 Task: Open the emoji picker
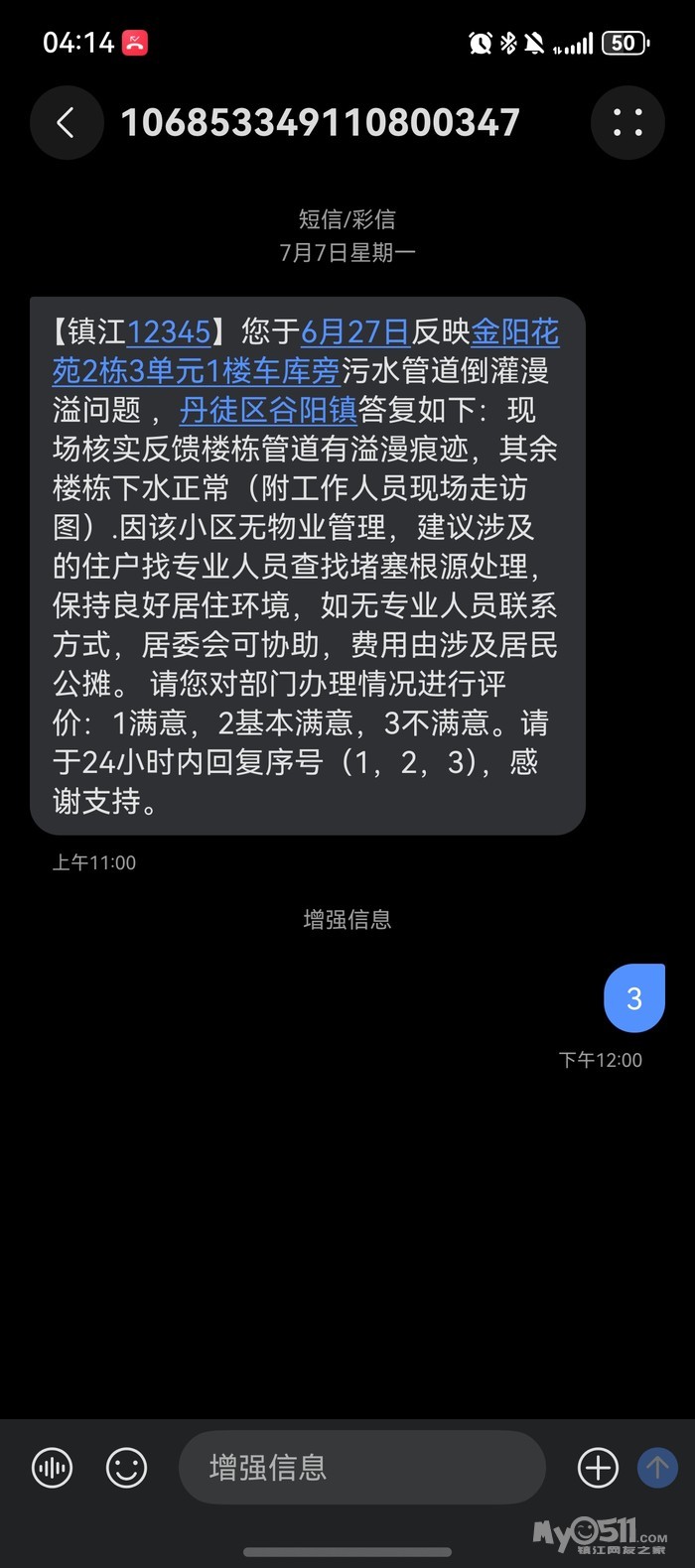pos(126,1468)
